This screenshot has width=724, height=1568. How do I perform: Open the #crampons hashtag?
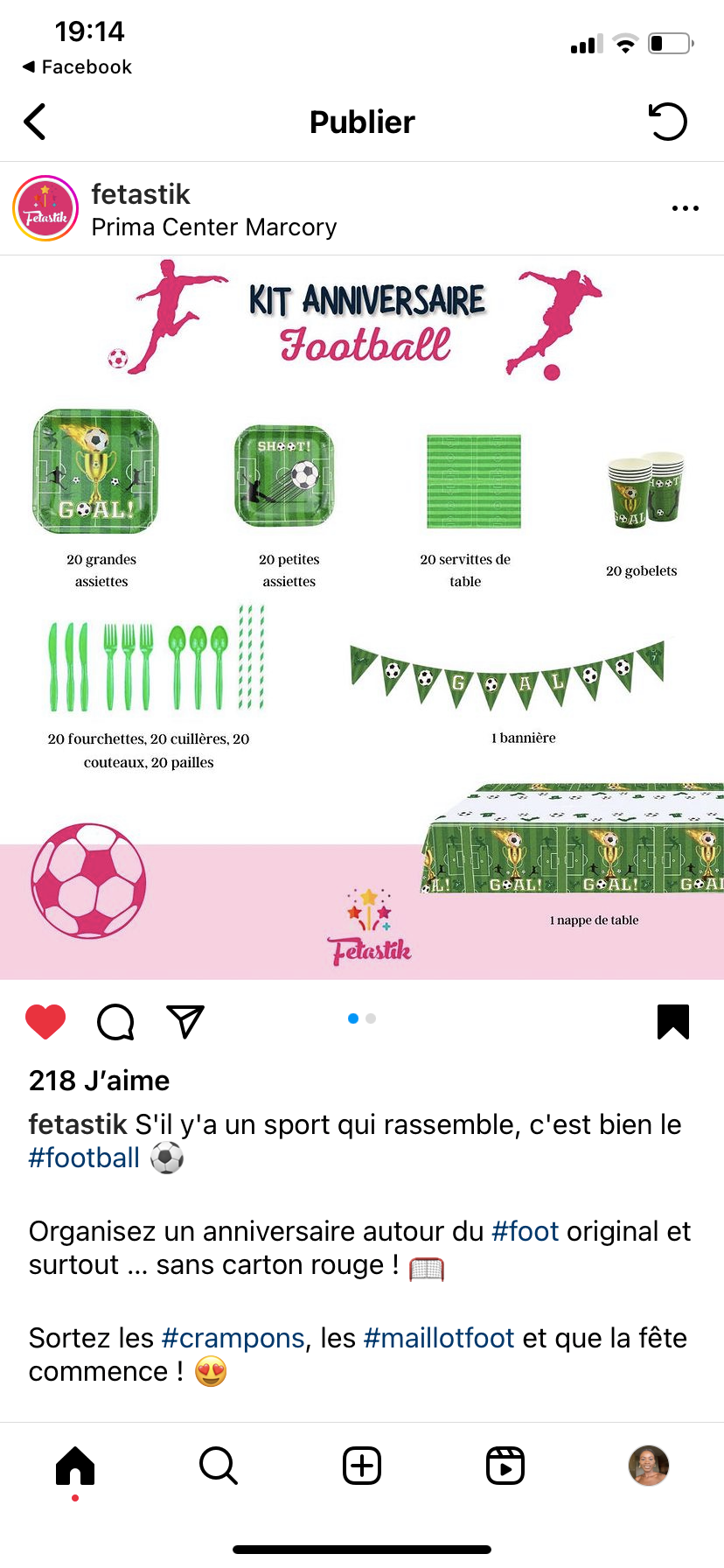click(x=233, y=1338)
